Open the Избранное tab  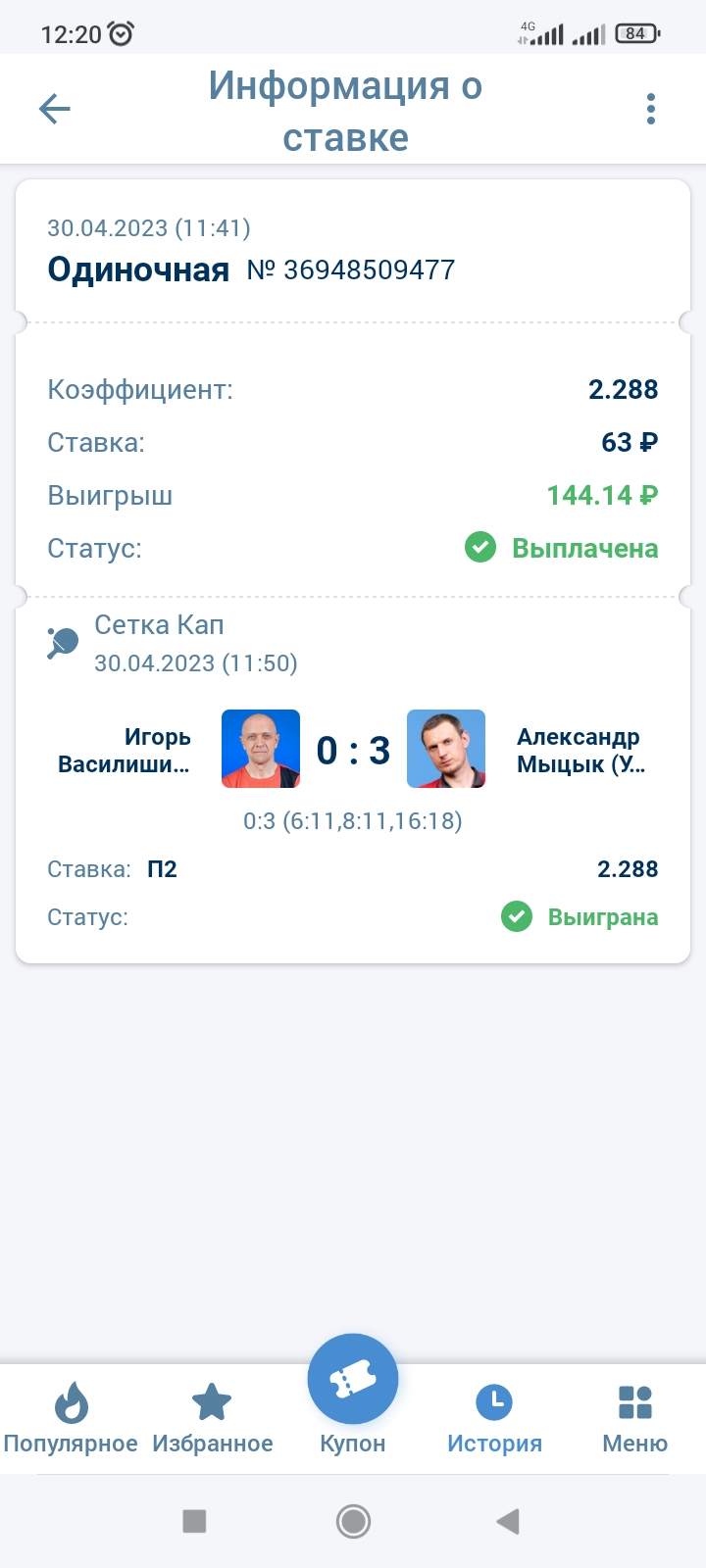[x=212, y=1418]
